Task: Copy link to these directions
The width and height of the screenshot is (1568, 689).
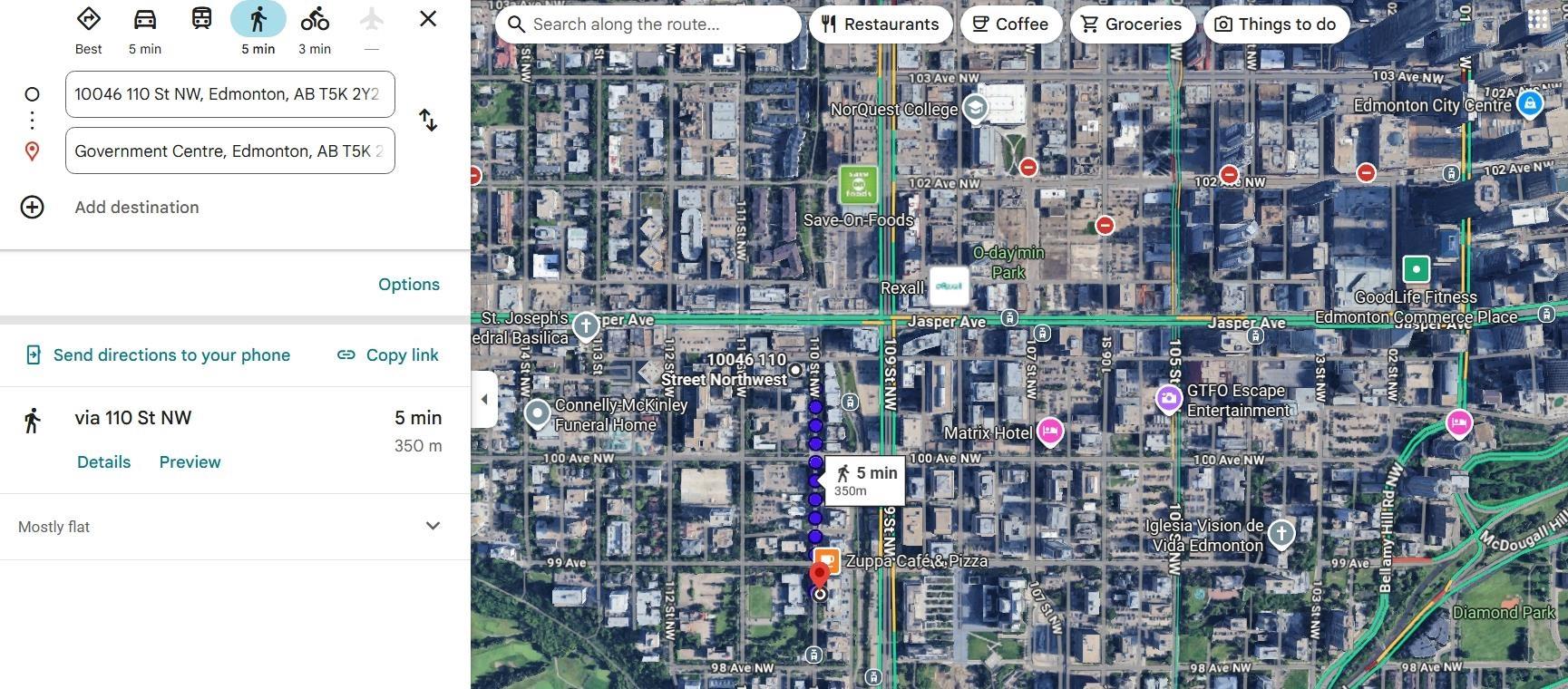Action: [387, 355]
